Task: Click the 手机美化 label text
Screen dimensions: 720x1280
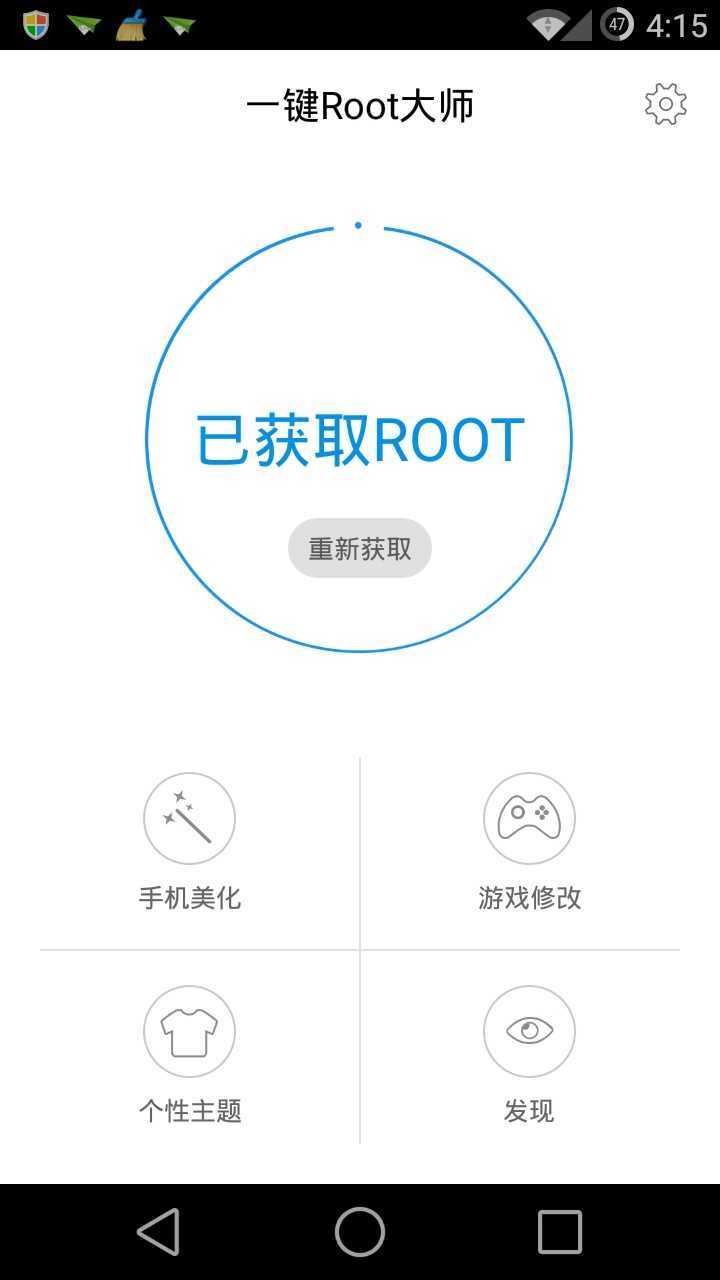Action: pyautogui.click(x=189, y=898)
